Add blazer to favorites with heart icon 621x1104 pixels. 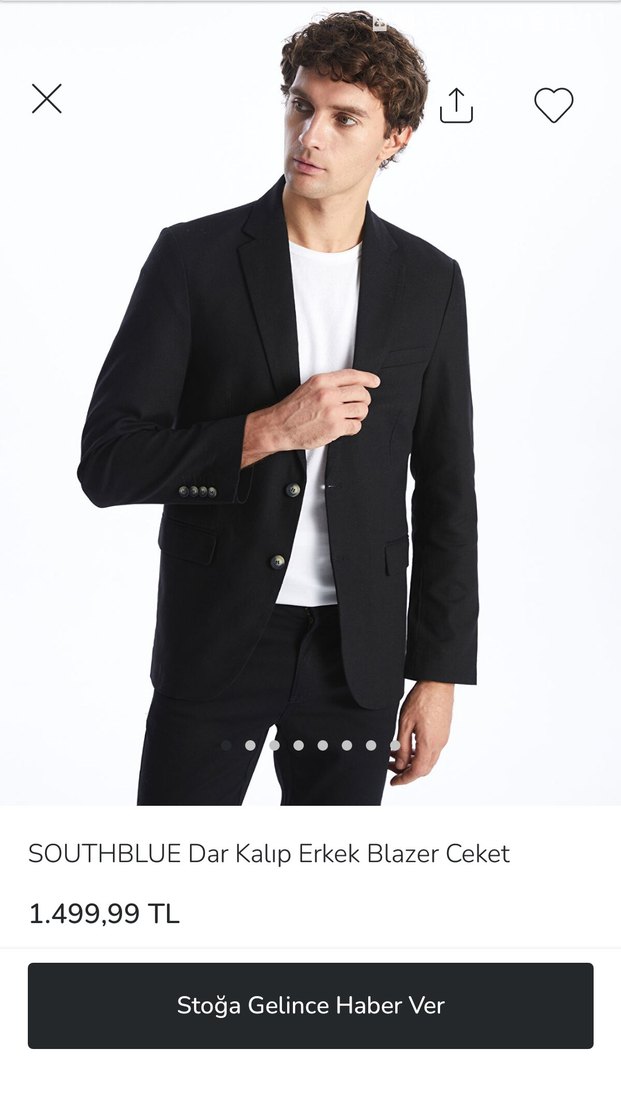click(553, 105)
